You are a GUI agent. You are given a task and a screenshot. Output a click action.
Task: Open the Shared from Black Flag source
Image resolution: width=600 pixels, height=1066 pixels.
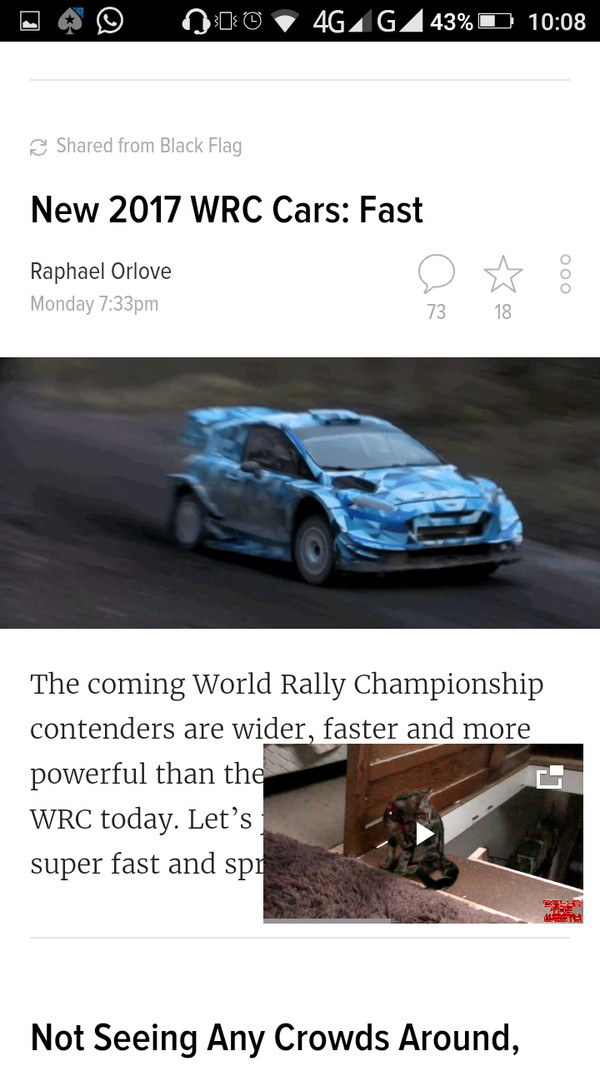pos(147,146)
